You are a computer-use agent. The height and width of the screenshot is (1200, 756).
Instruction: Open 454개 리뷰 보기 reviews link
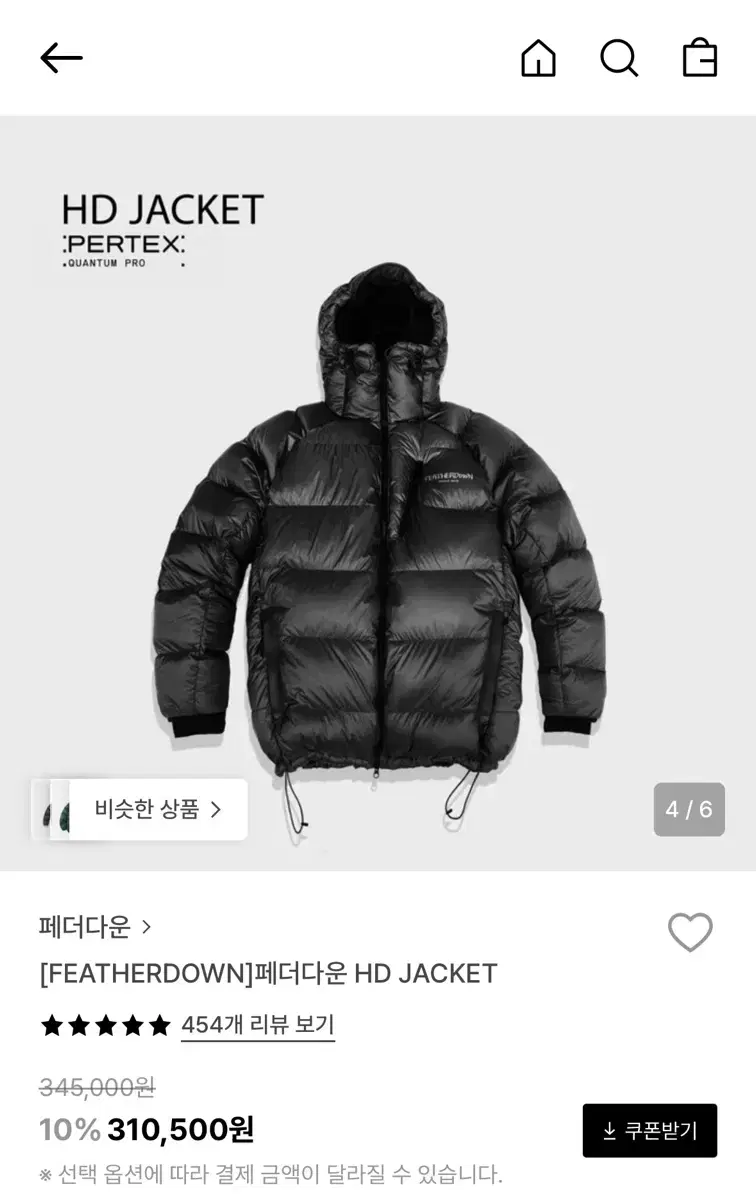(x=256, y=1025)
